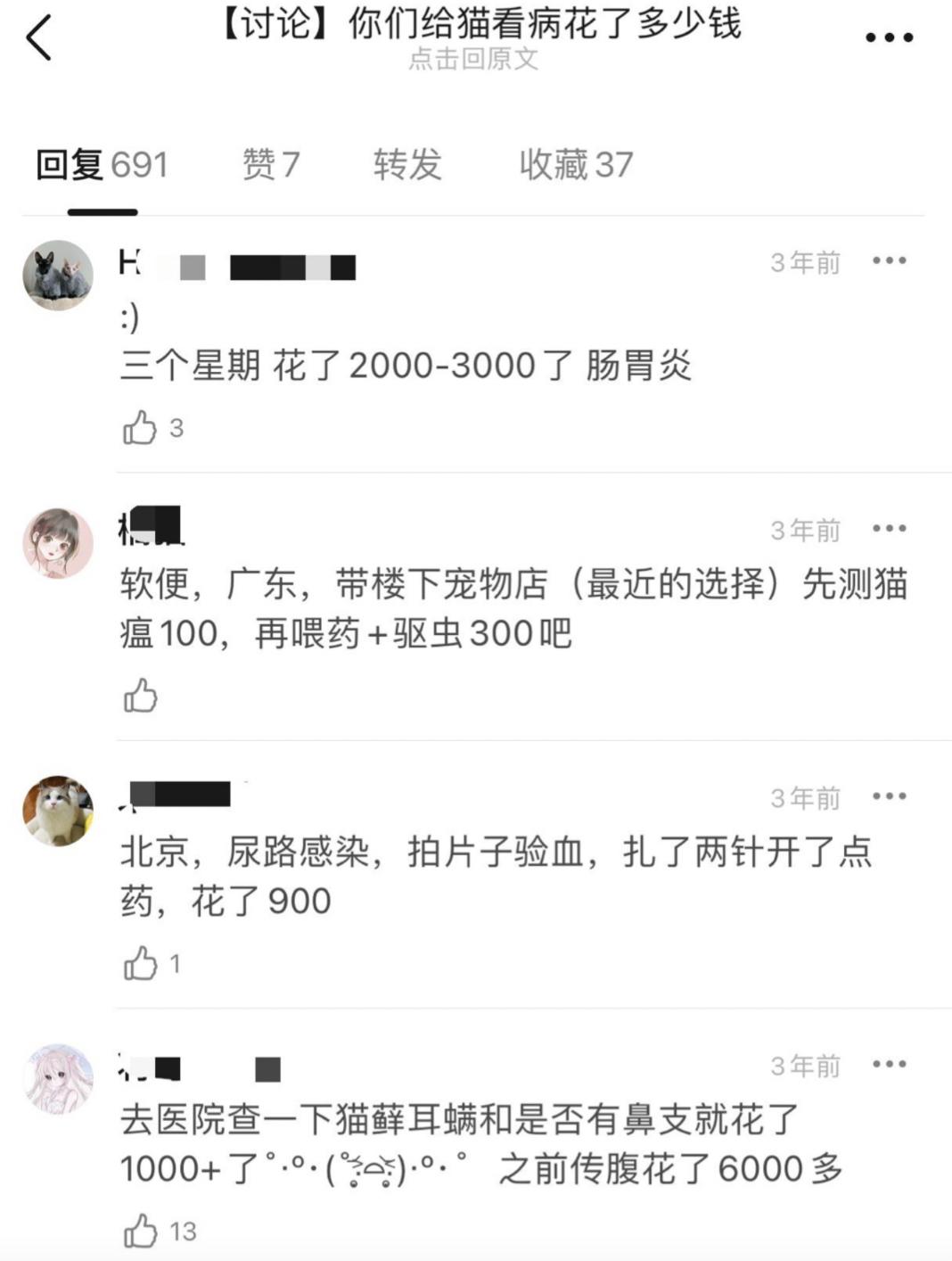This screenshot has height=1261, width=952.
Task: Like the 北京 尿路感染 comment
Action: pyautogui.click(x=141, y=963)
